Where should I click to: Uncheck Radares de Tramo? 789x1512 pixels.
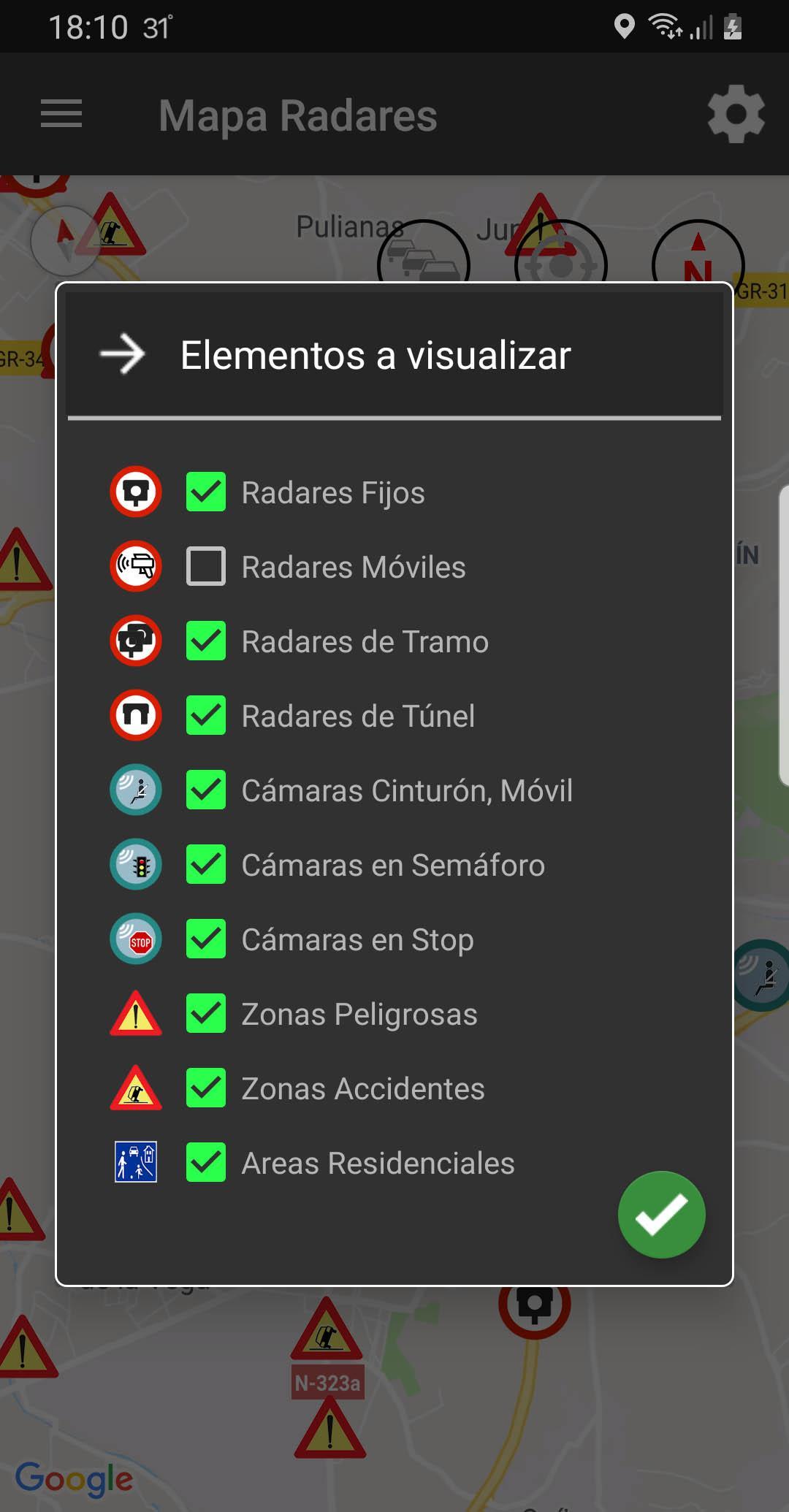[206, 641]
